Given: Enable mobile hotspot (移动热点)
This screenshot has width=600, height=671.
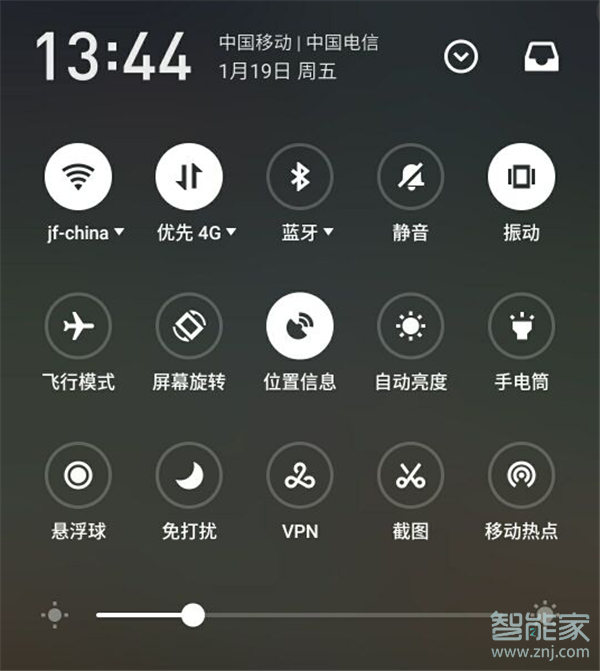Looking at the screenshot, I should [521, 476].
